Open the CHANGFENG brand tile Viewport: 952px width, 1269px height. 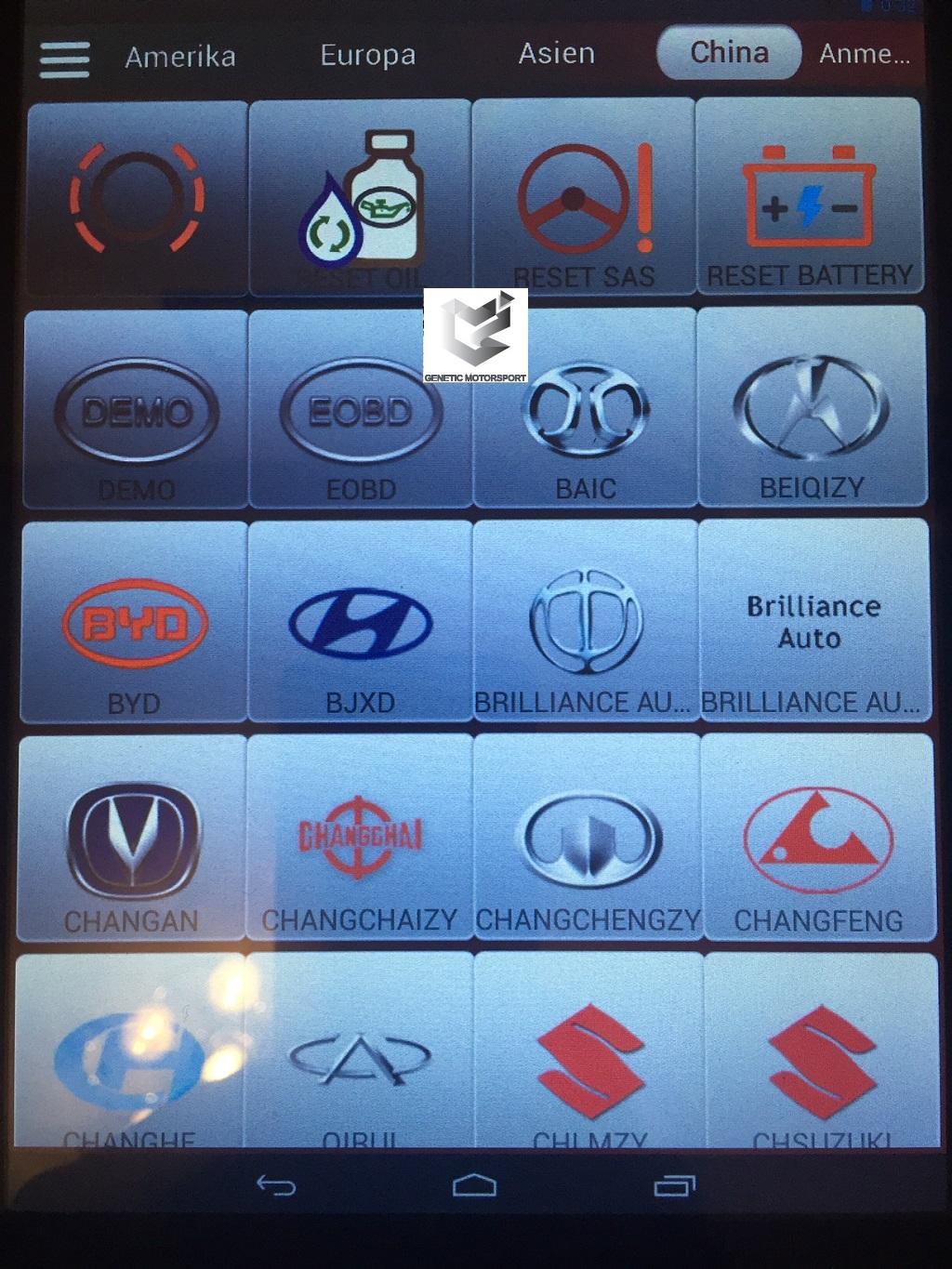pos(818,839)
